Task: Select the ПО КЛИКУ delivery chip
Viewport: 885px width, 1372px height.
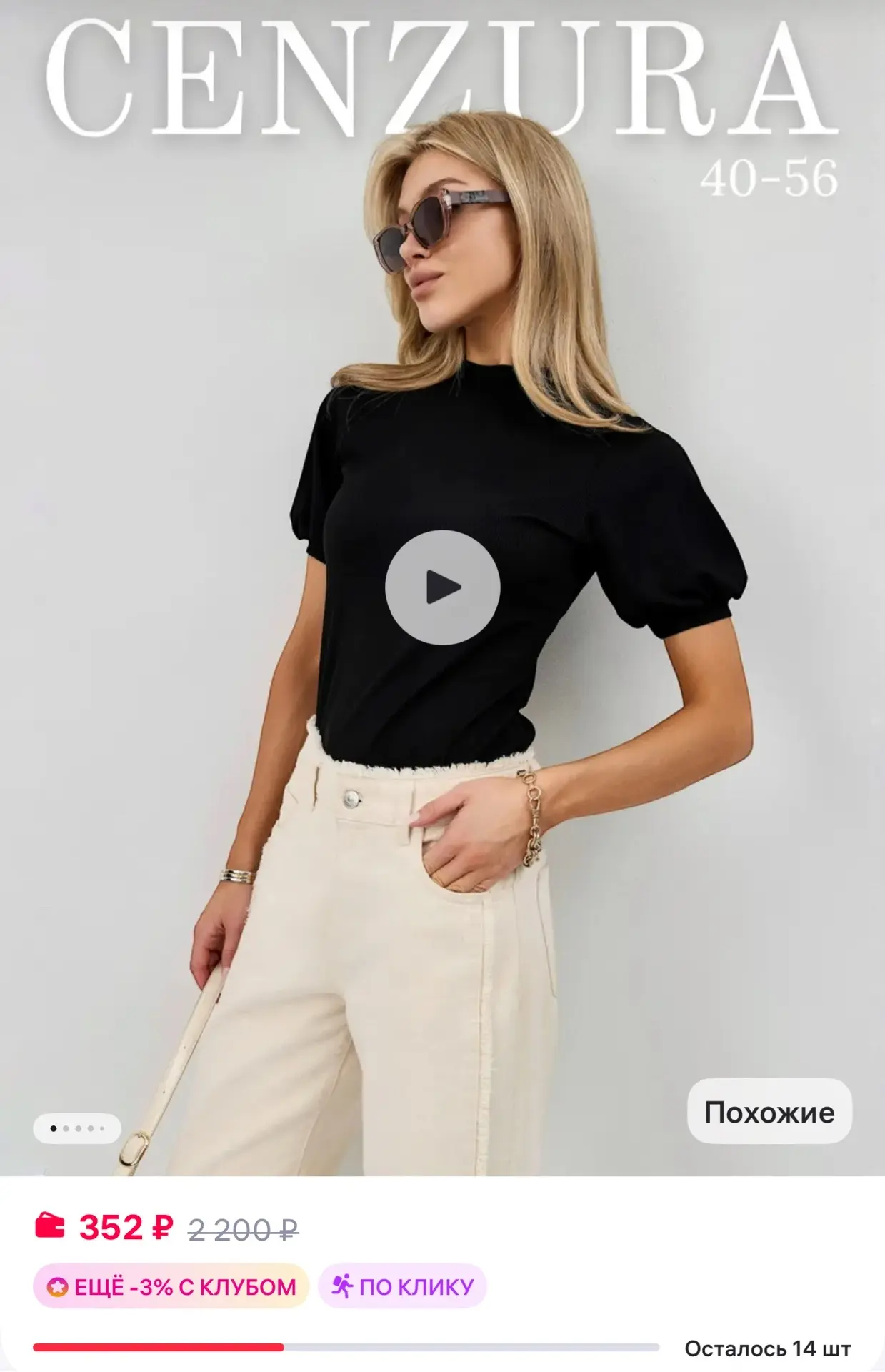Action: (x=402, y=1287)
